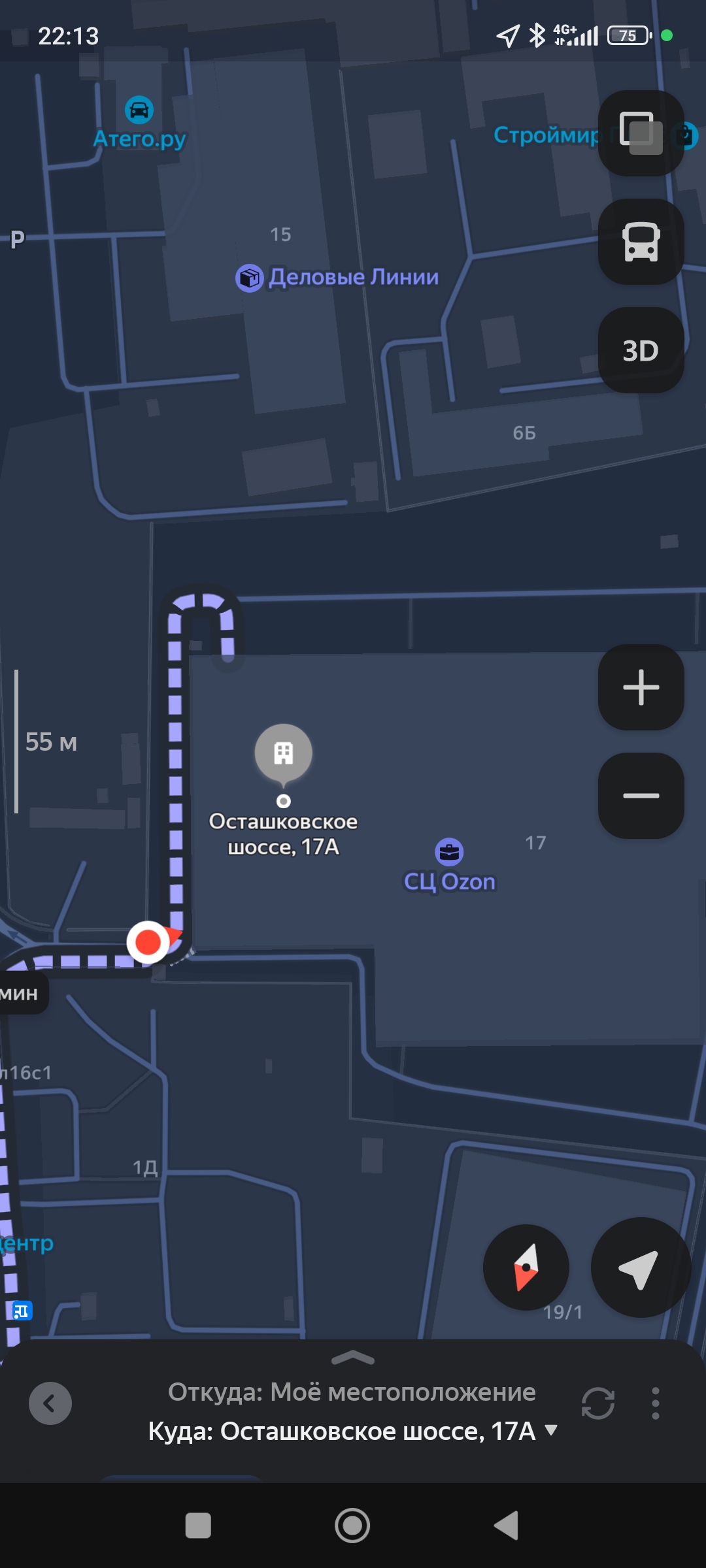
Task: Center the map on my location
Action: (640, 1267)
